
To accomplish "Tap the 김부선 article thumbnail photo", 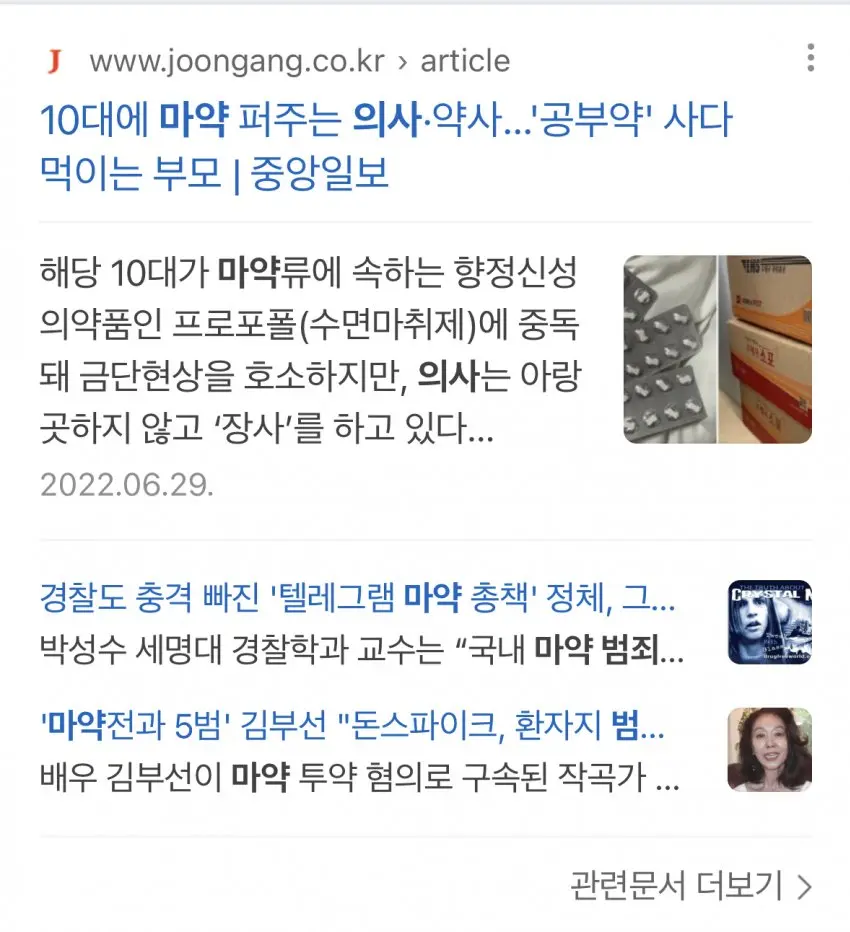I will point(769,749).
